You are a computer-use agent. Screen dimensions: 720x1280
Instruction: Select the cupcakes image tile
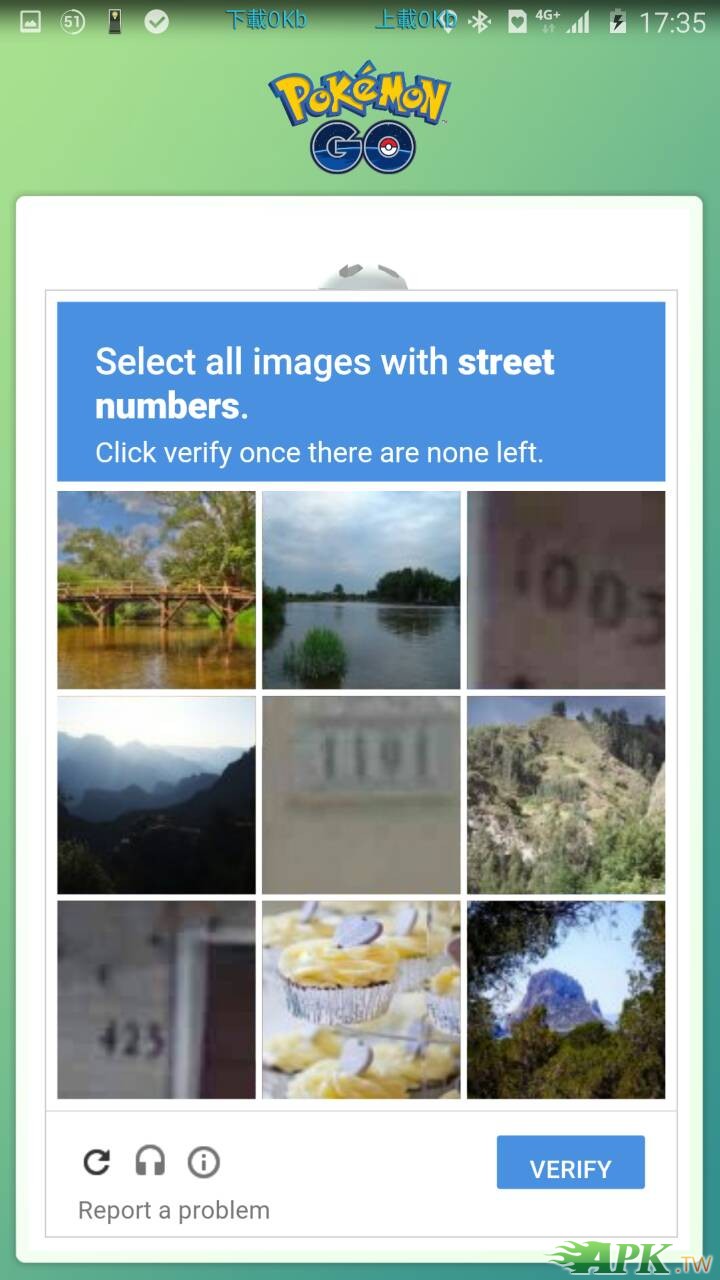click(x=361, y=999)
